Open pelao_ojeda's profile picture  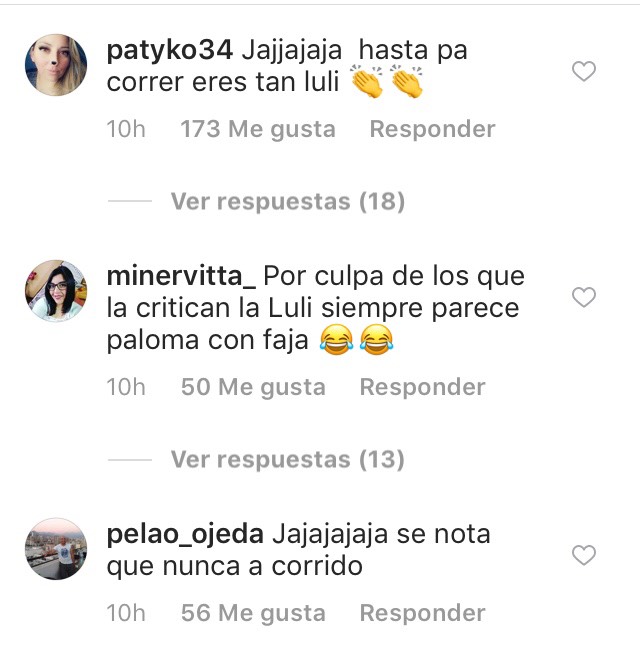pyautogui.click(x=56, y=549)
